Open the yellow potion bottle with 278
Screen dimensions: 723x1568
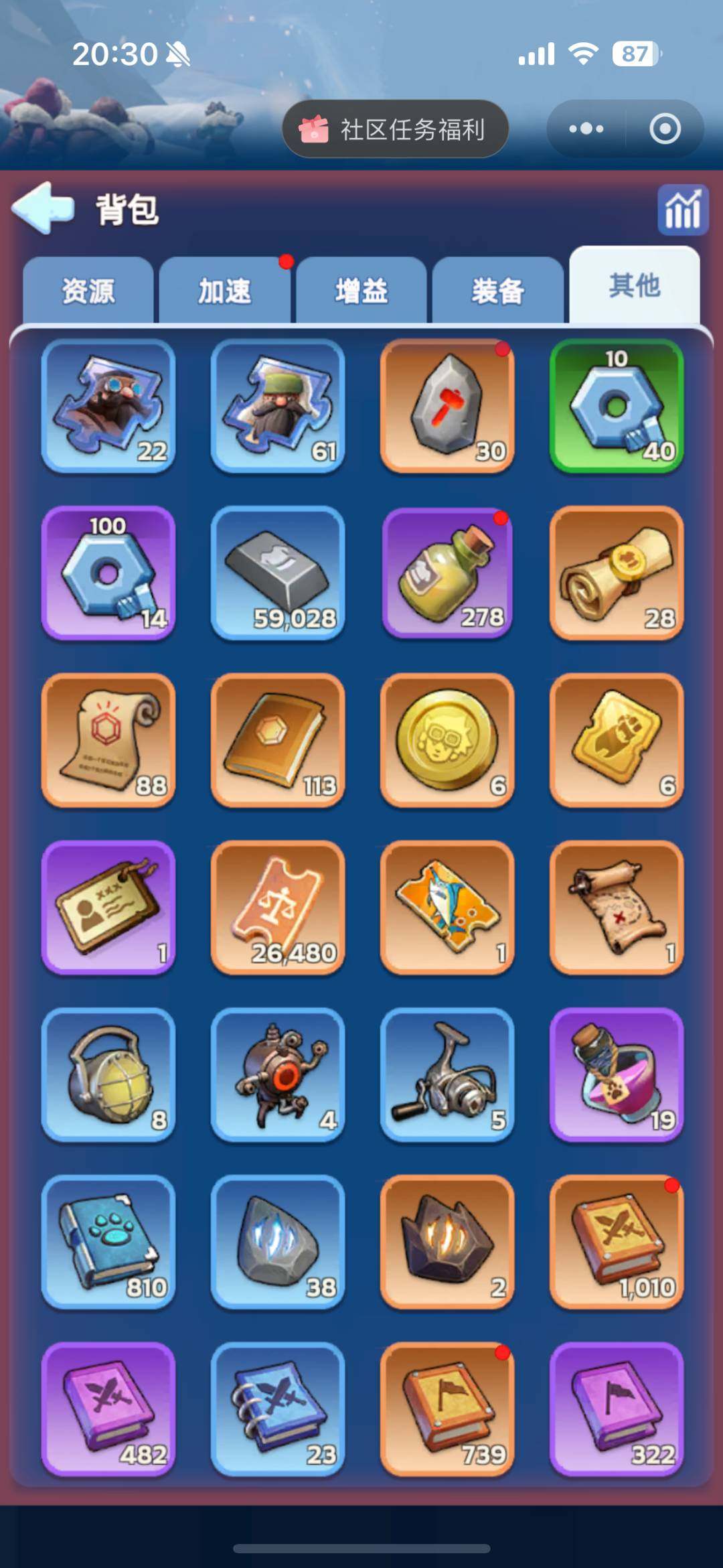(447, 573)
